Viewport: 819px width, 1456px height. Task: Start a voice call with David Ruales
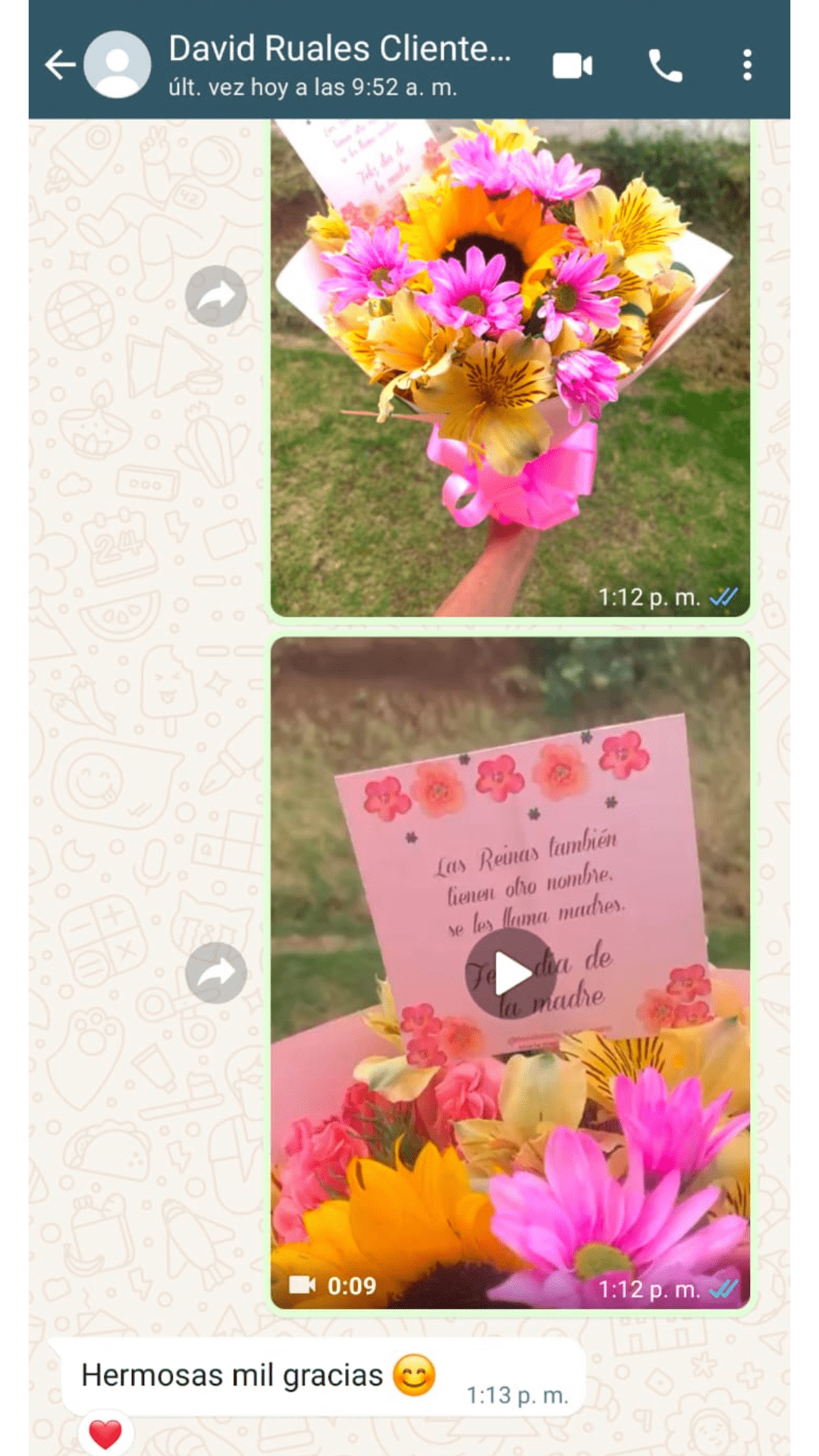tap(666, 66)
